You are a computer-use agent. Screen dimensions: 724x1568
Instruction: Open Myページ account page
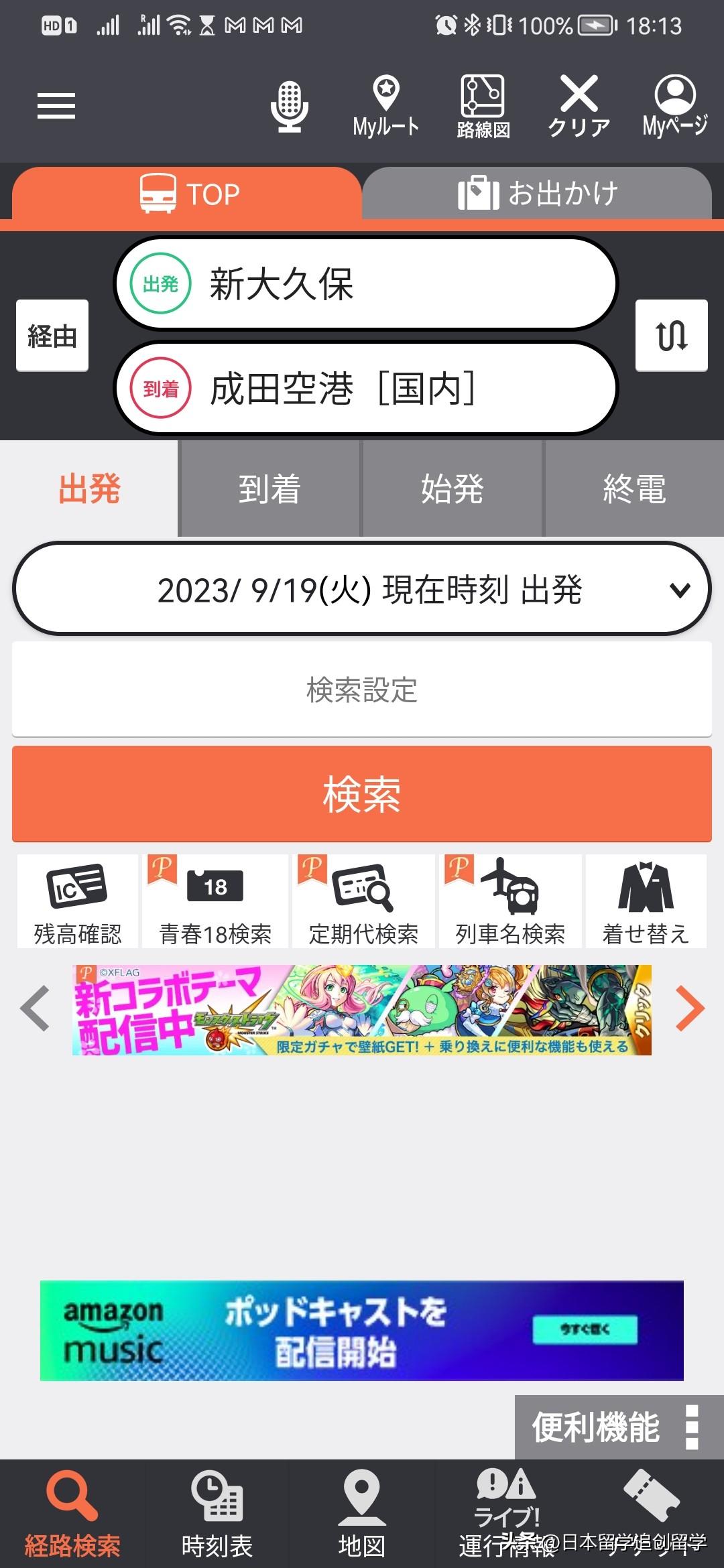(674, 106)
